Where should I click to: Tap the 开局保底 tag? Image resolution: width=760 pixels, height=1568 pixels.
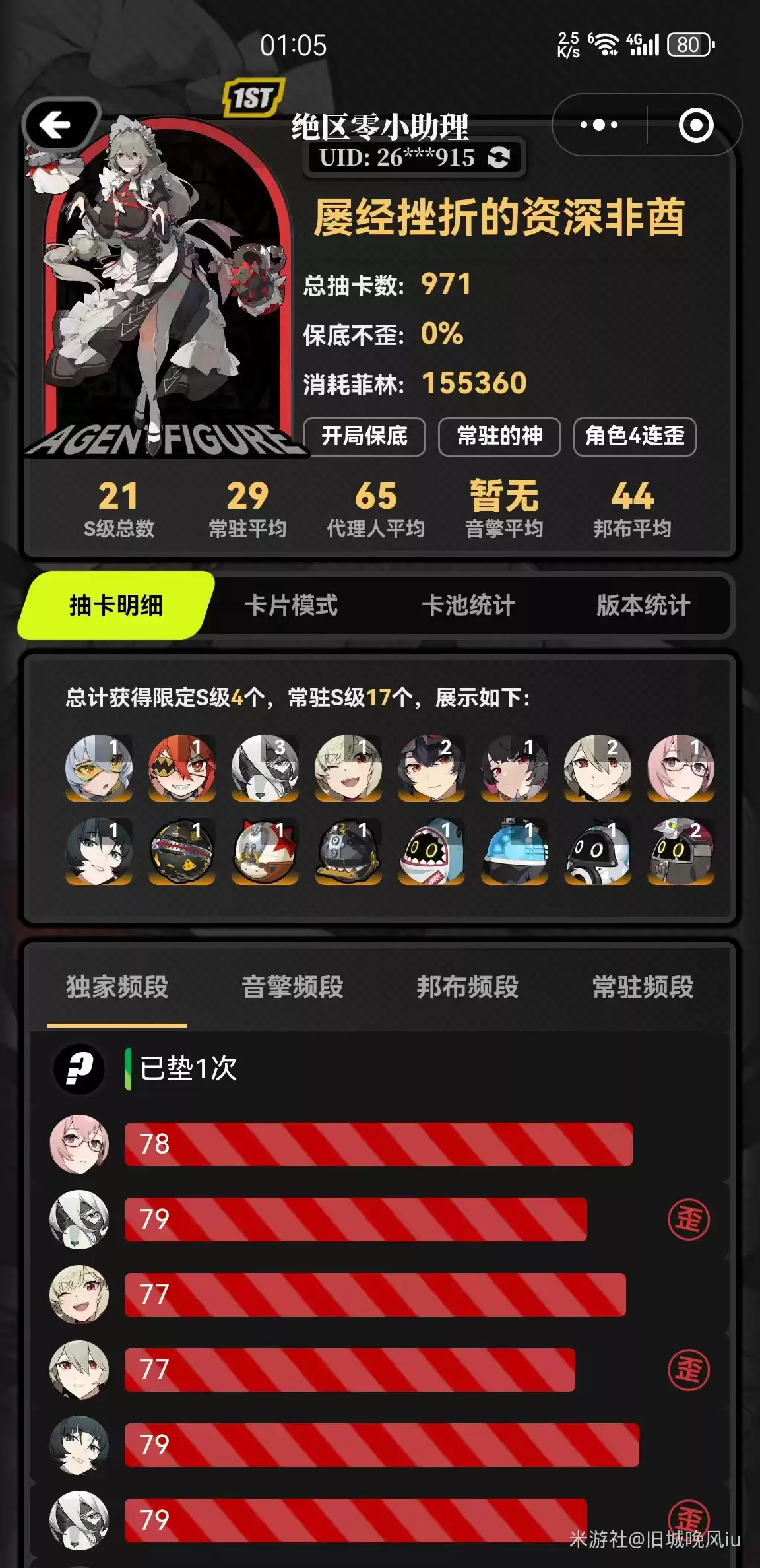tap(364, 436)
